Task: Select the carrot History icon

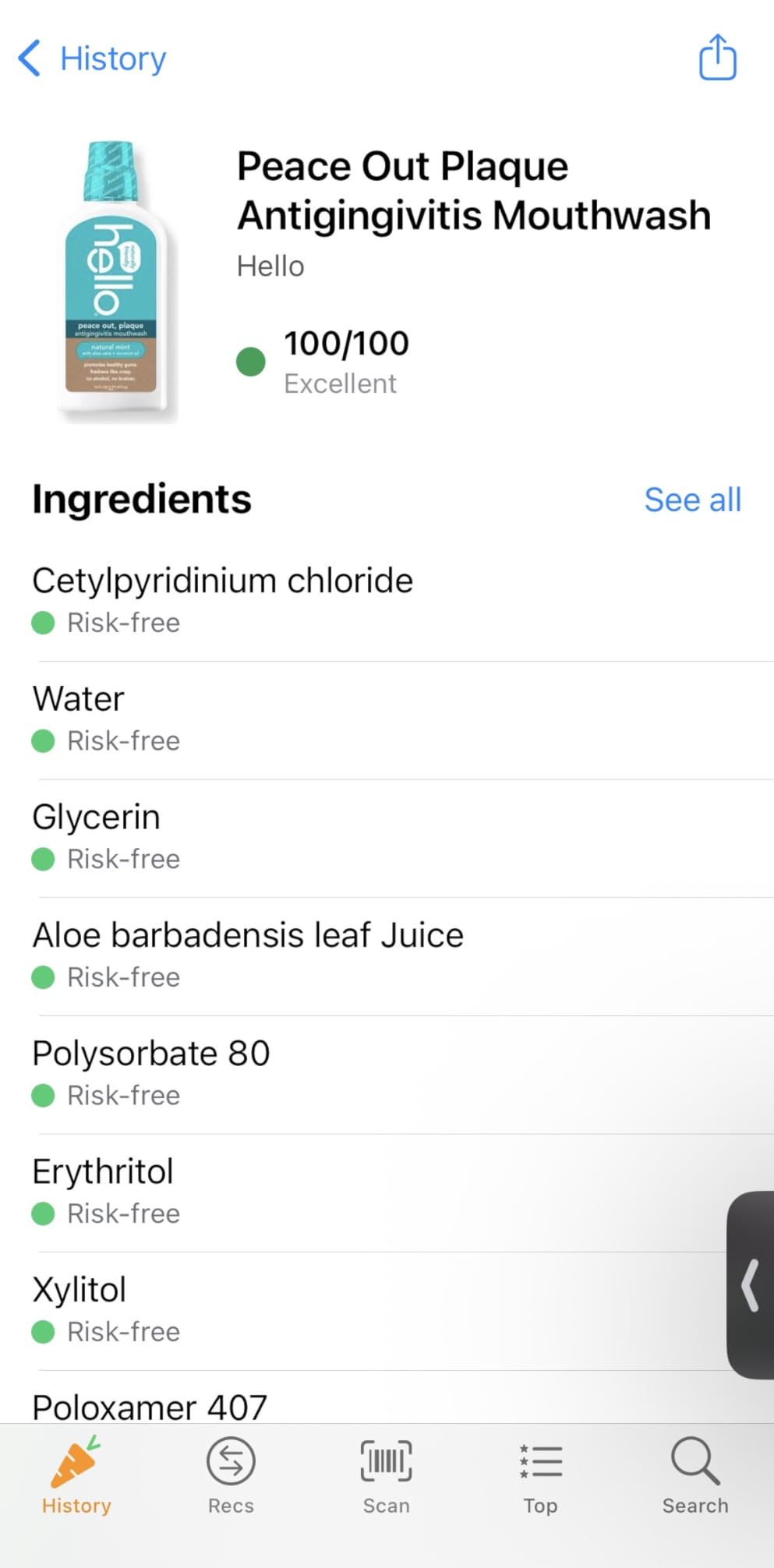Action: [x=75, y=1464]
